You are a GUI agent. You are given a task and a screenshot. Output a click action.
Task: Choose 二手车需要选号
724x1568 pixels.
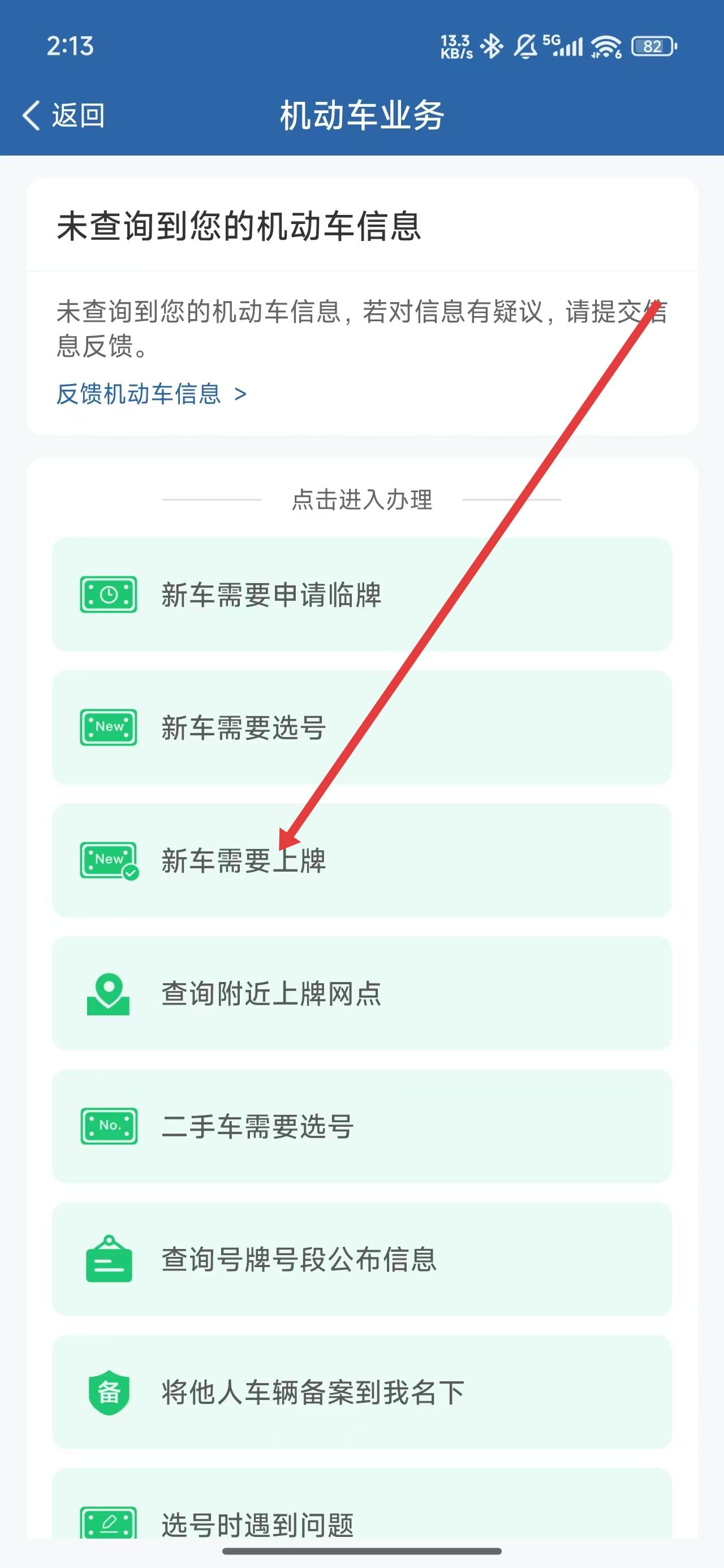(361, 1126)
